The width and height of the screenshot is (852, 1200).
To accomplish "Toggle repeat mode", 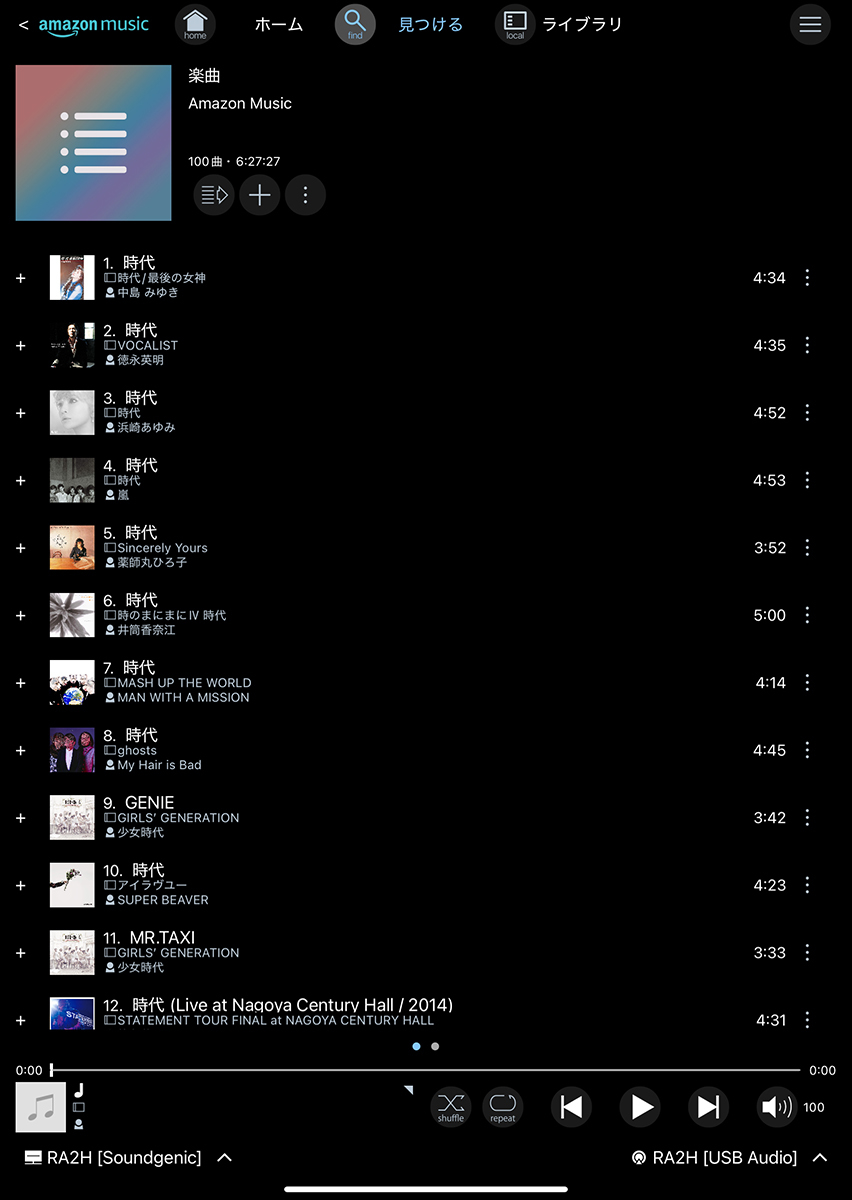I will [x=503, y=1106].
